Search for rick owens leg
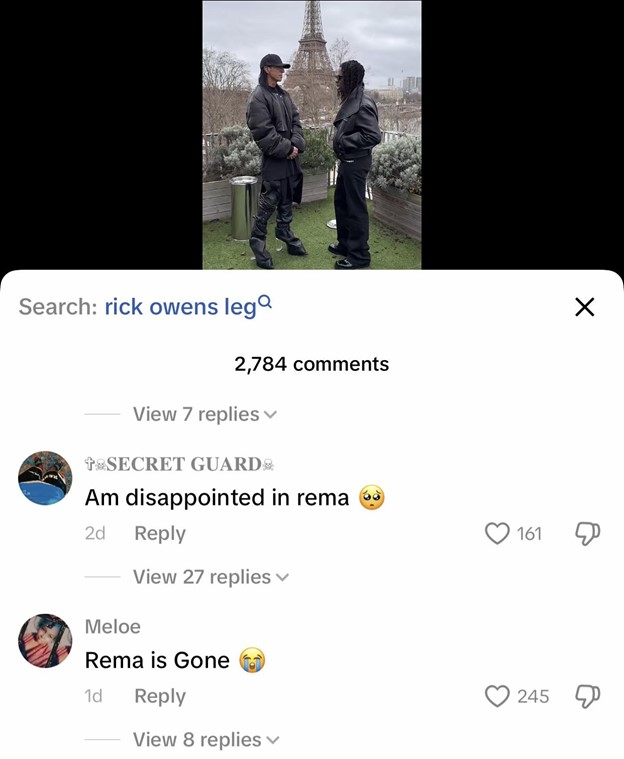 tap(180, 307)
